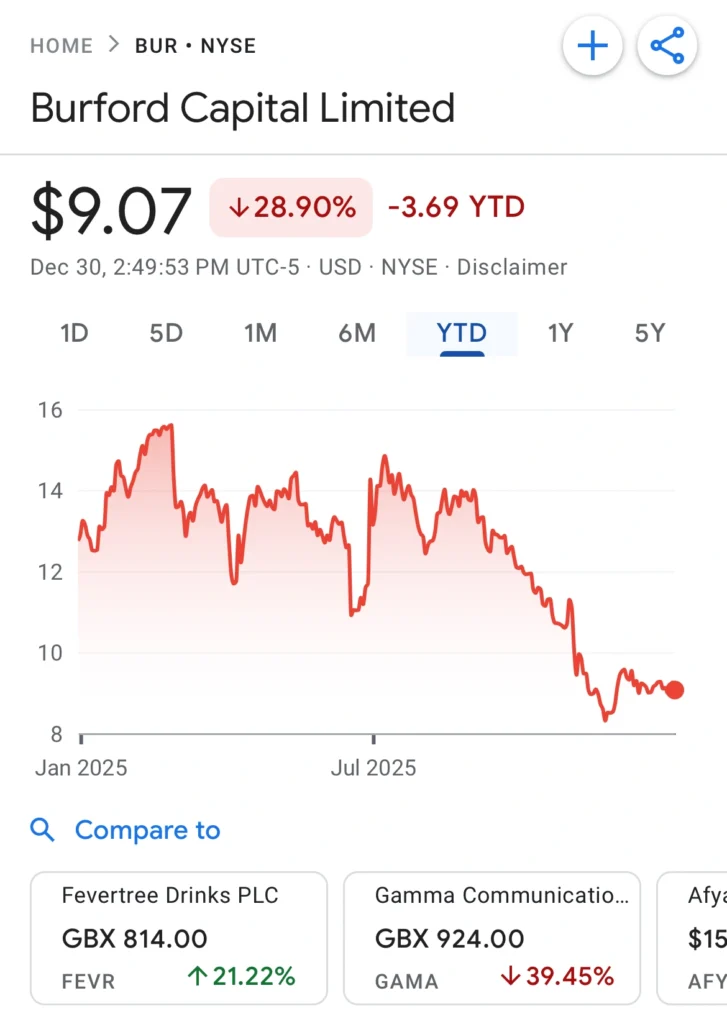This screenshot has height=1024, width=727.
Task: Switch to the 5Y range
Action: coord(650,333)
